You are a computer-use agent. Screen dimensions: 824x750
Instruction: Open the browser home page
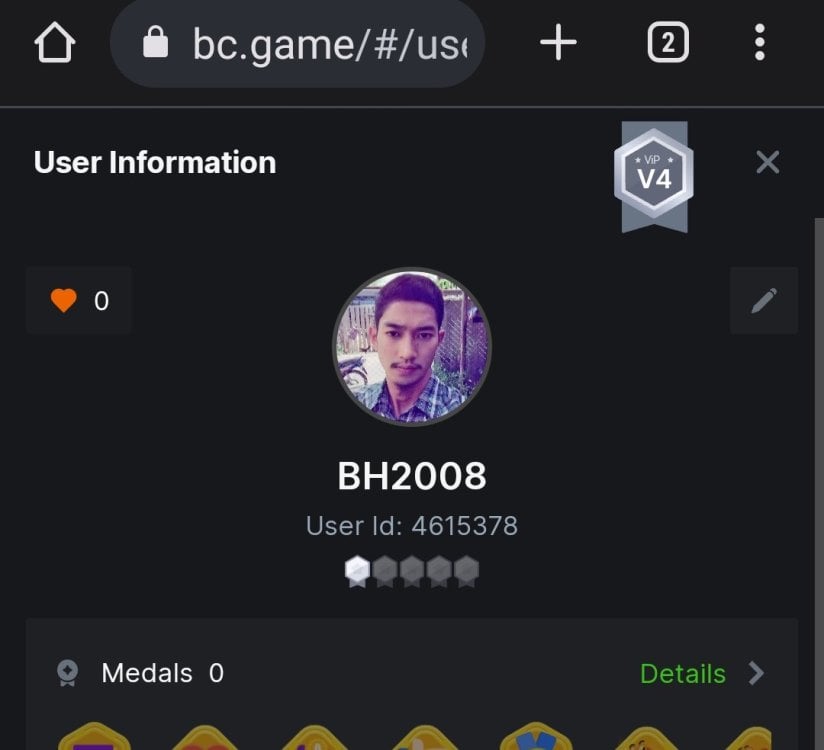[x=54, y=43]
